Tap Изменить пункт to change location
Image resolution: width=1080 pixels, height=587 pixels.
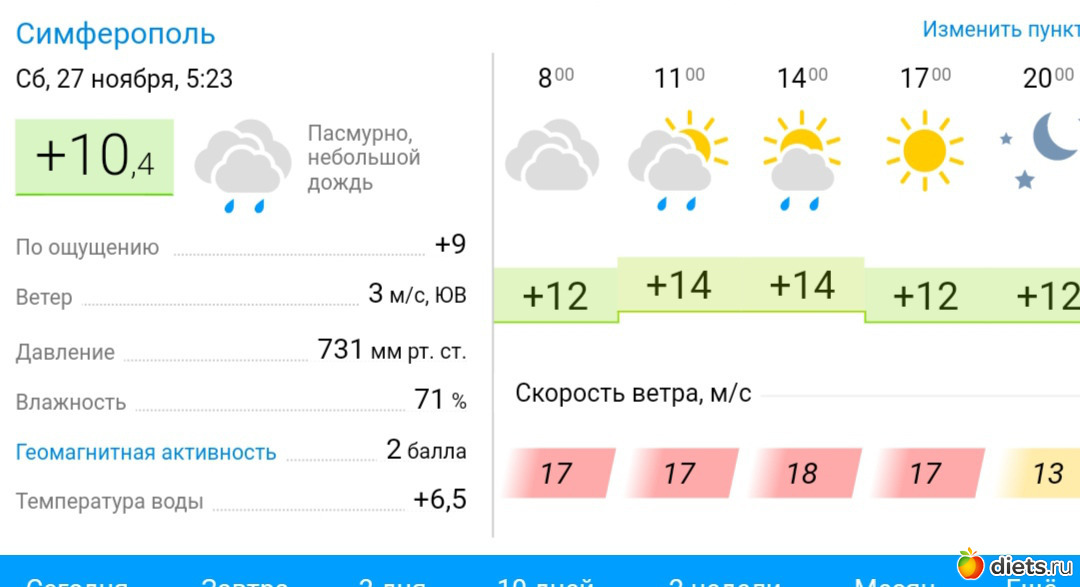pyautogui.click(x=1000, y=29)
